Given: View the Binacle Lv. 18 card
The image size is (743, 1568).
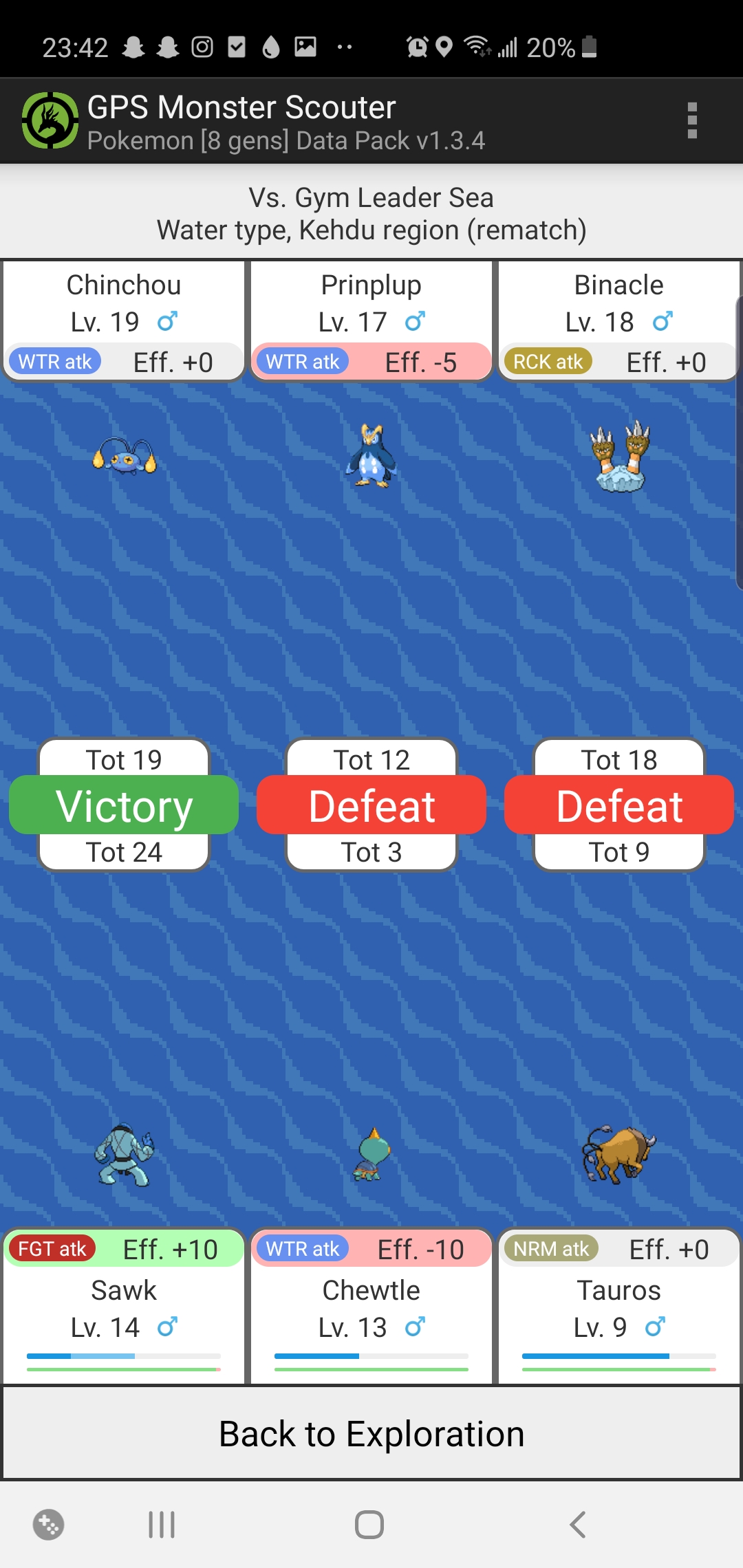Looking at the screenshot, I should coord(618,320).
